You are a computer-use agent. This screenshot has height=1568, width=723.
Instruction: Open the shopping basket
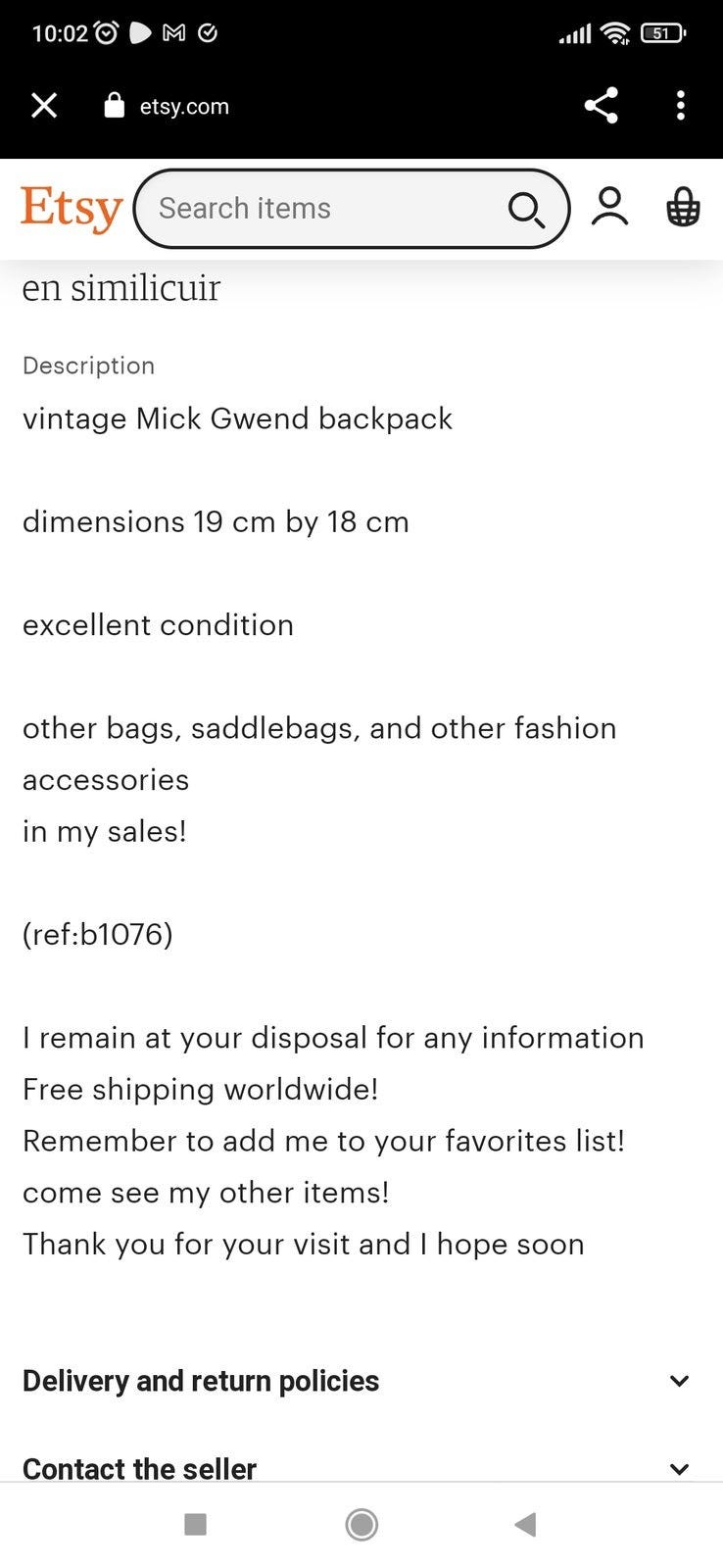pos(683,207)
